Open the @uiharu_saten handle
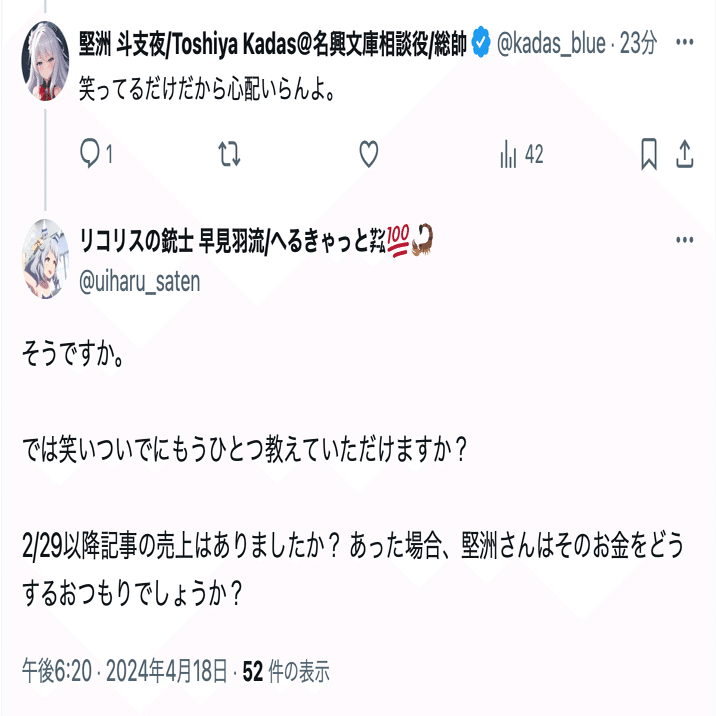716x716 pixels. click(x=139, y=283)
